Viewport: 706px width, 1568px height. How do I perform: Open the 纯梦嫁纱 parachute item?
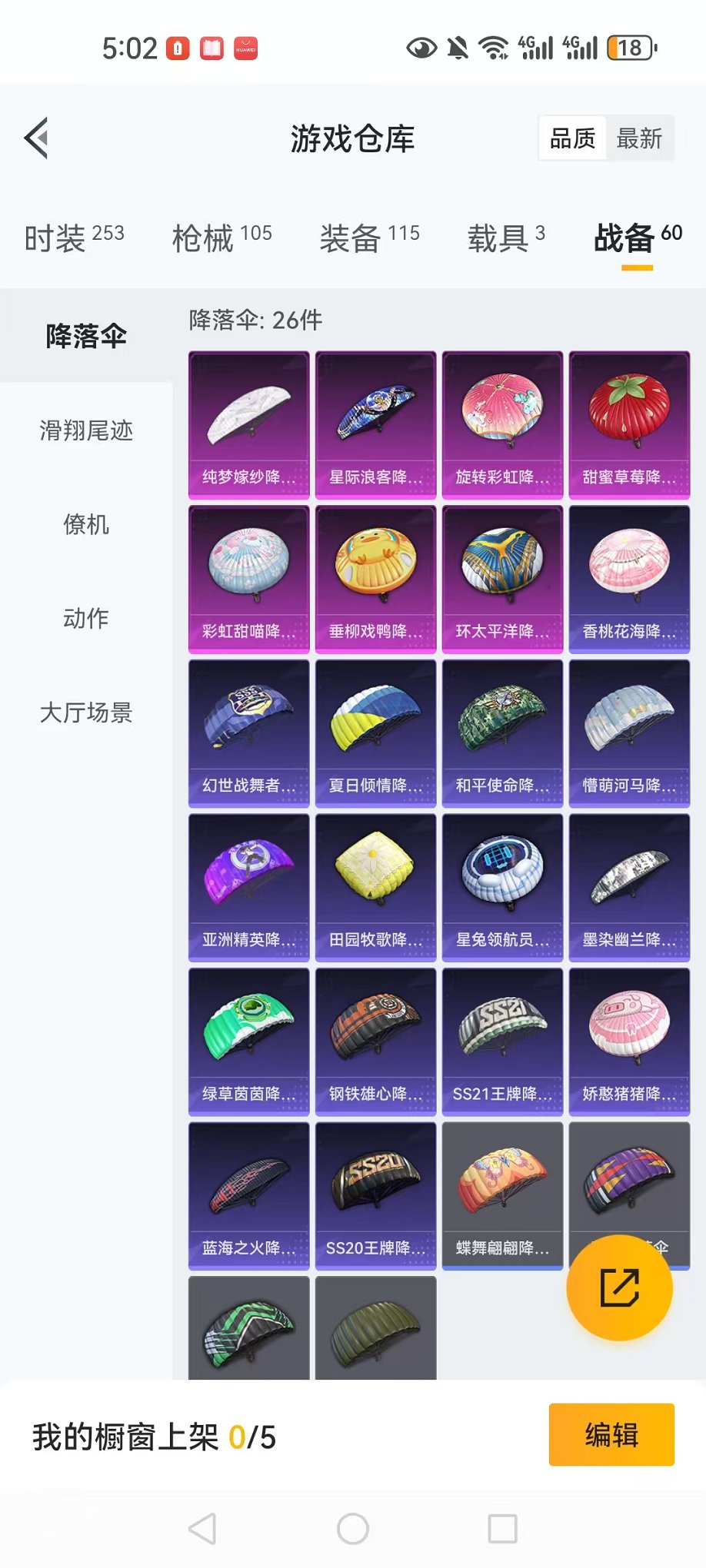pyautogui.click(x=248, y=424)
